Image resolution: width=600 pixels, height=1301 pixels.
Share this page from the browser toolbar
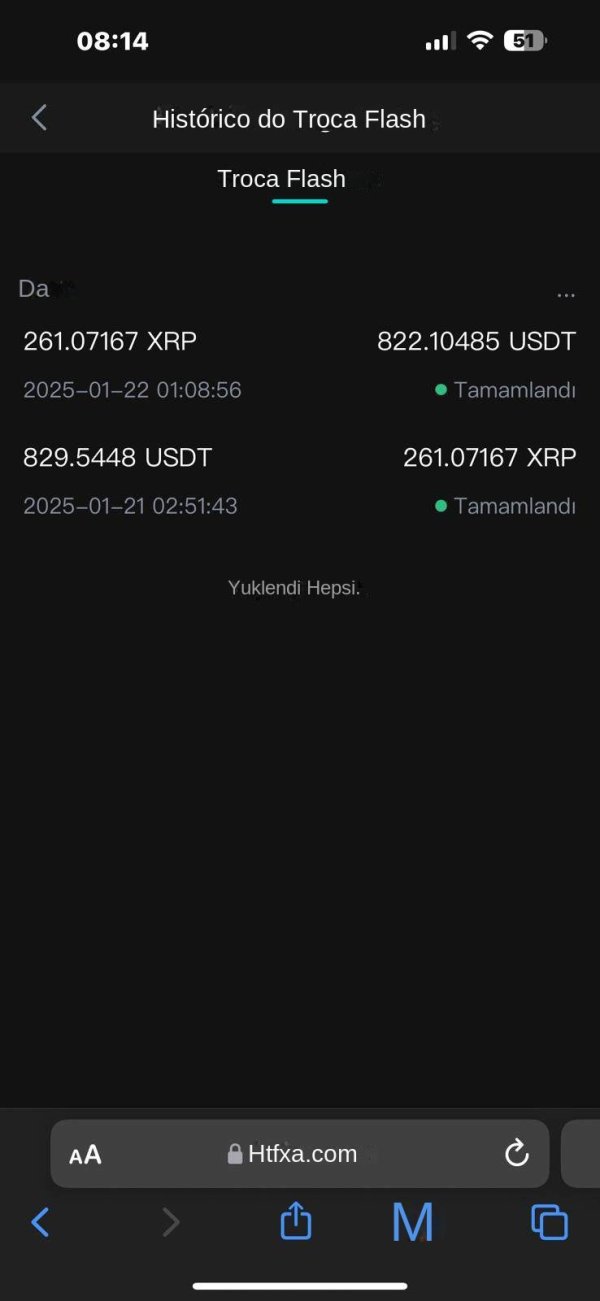click(x=295, y=1221)
